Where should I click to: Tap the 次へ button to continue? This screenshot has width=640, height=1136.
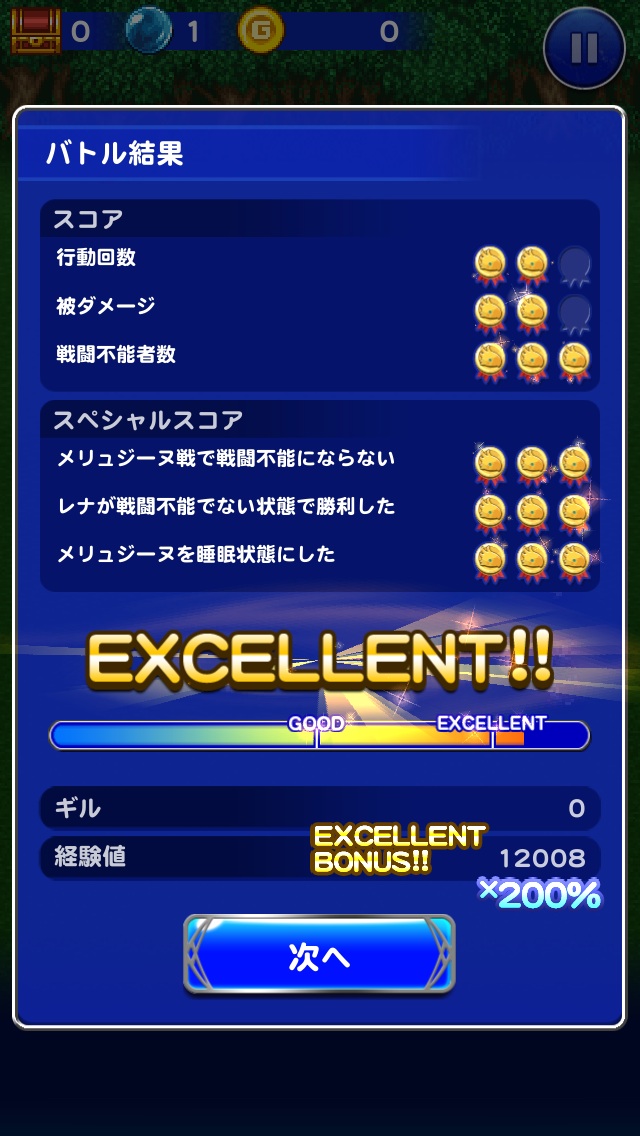tap(319, 956)
